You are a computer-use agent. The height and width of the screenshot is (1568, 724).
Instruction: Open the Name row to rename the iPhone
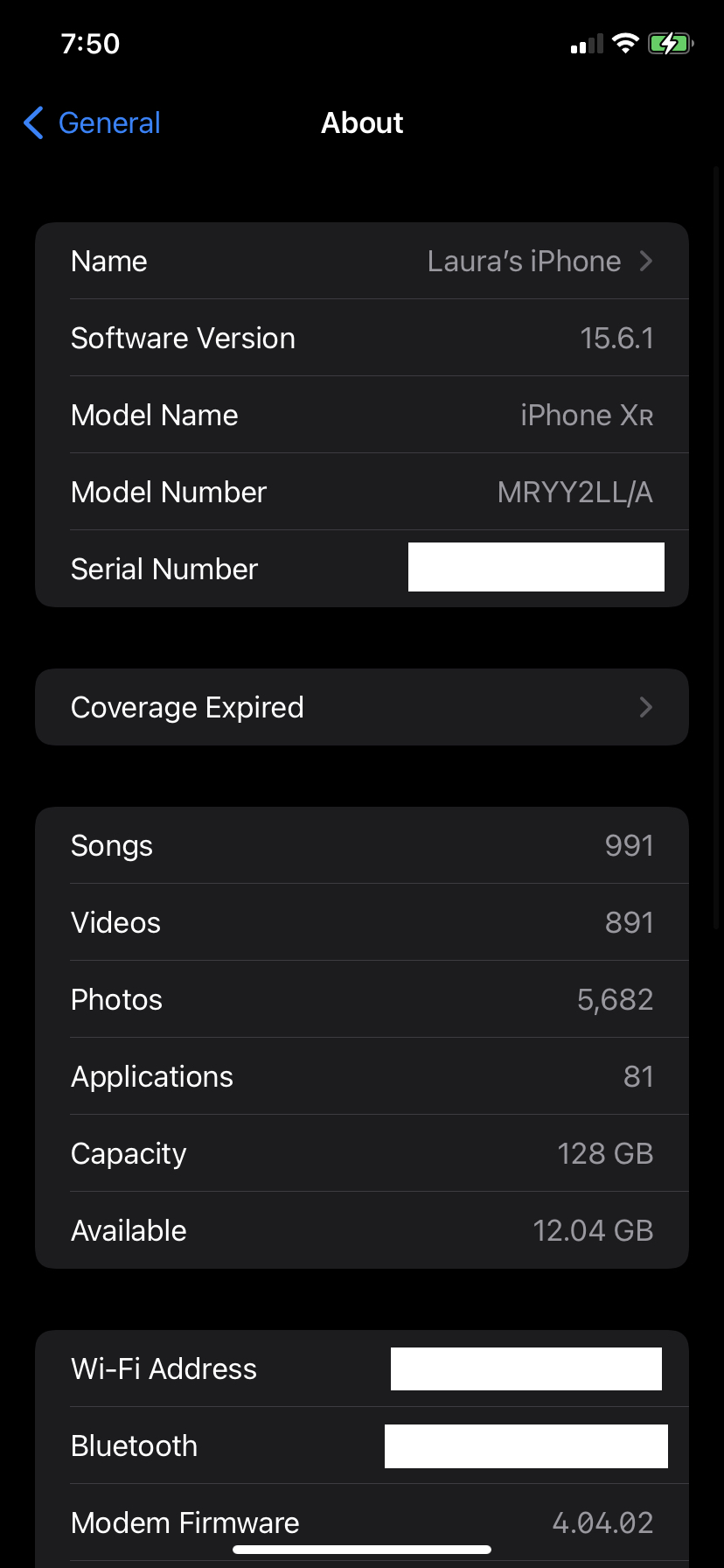point(362,262)
